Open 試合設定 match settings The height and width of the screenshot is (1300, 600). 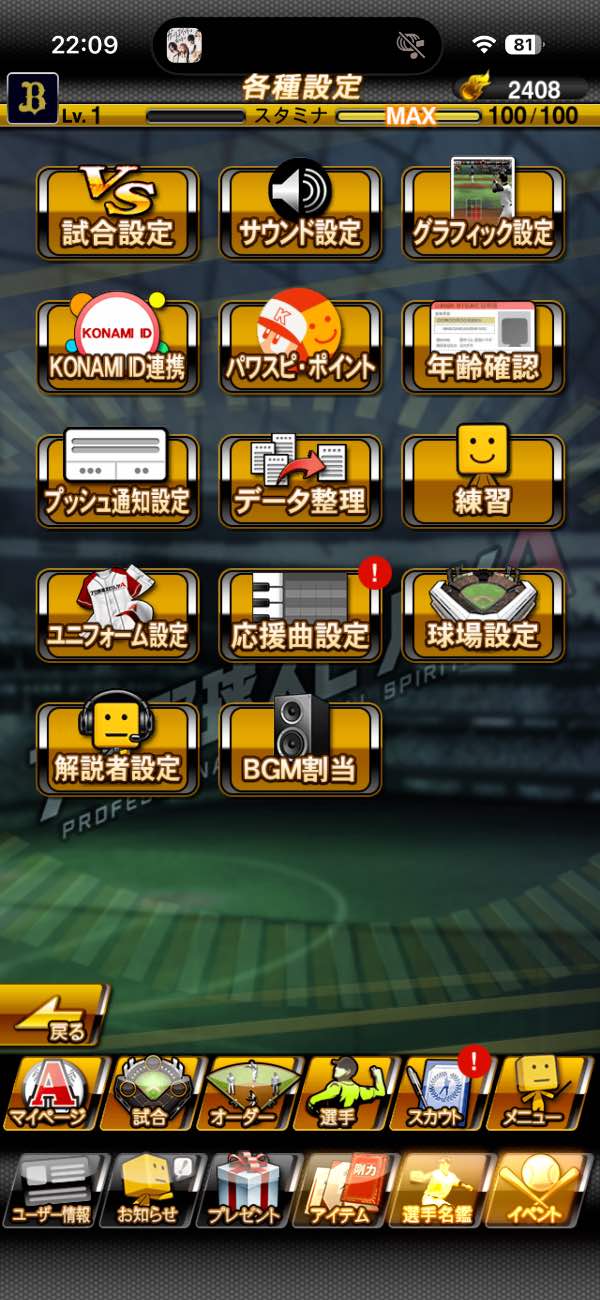(118, 213)
